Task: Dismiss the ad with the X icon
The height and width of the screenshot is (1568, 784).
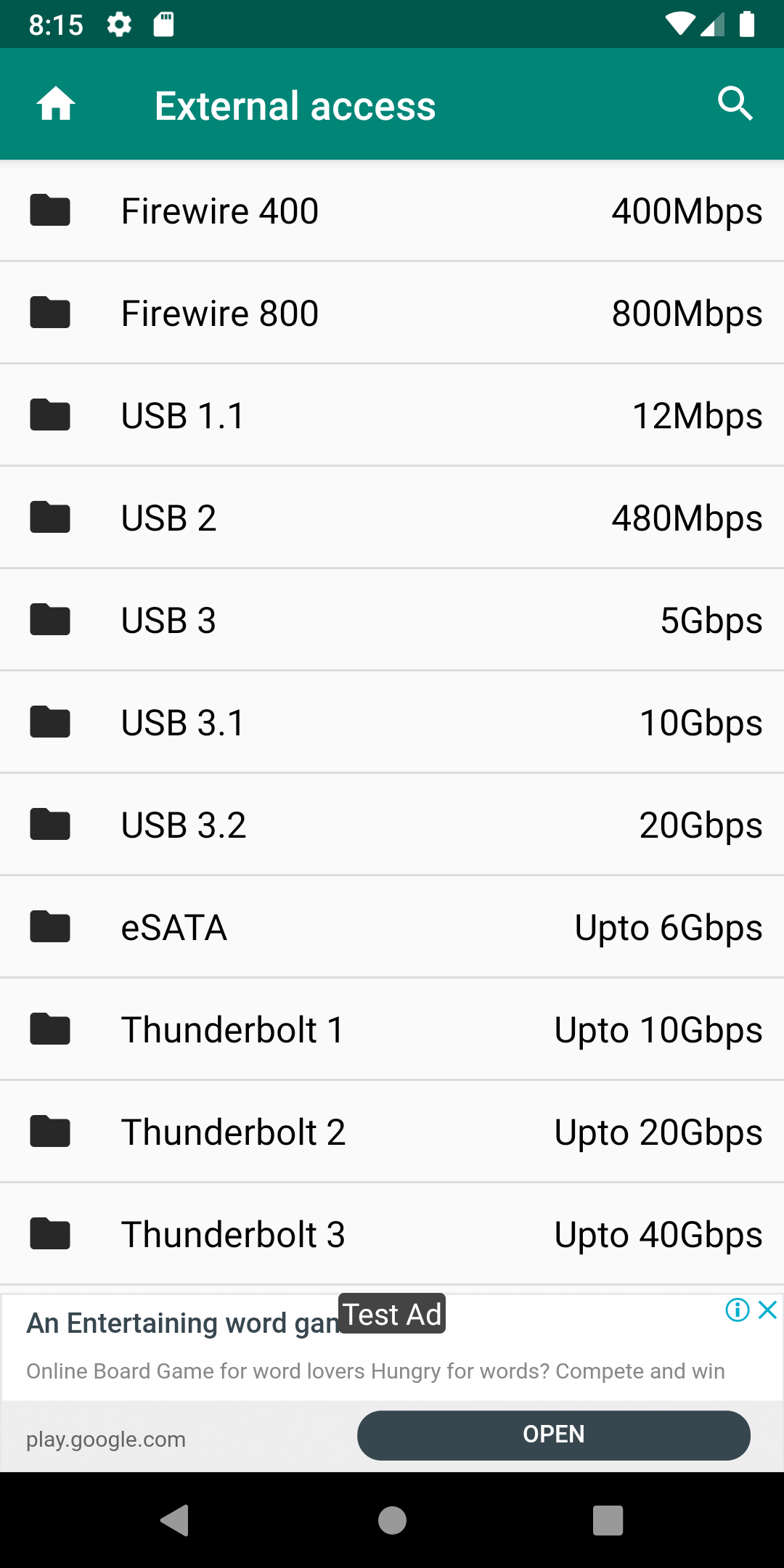Action: click(767, 1310)
